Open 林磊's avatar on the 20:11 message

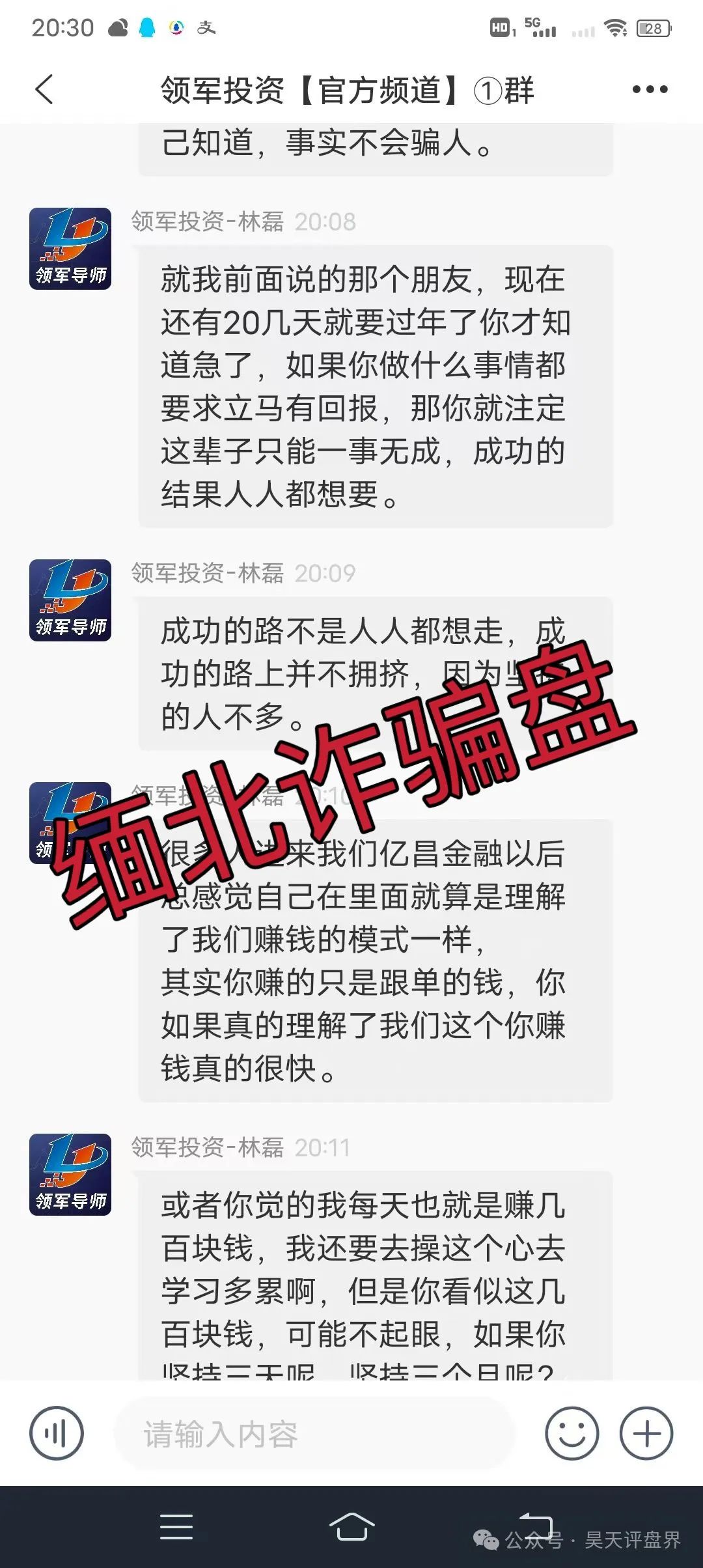(70, 1174)
